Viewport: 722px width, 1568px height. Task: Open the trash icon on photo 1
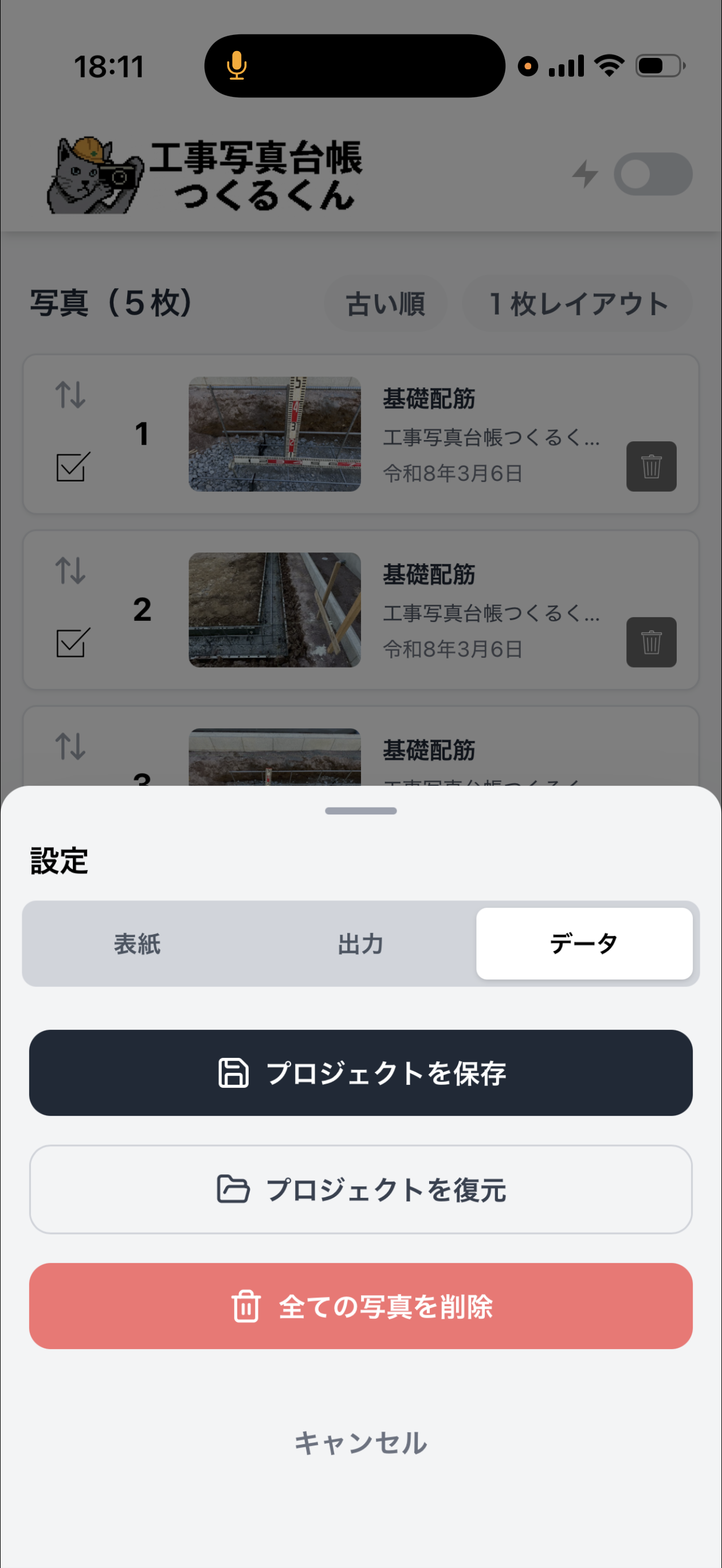click(x=652, y=467)
